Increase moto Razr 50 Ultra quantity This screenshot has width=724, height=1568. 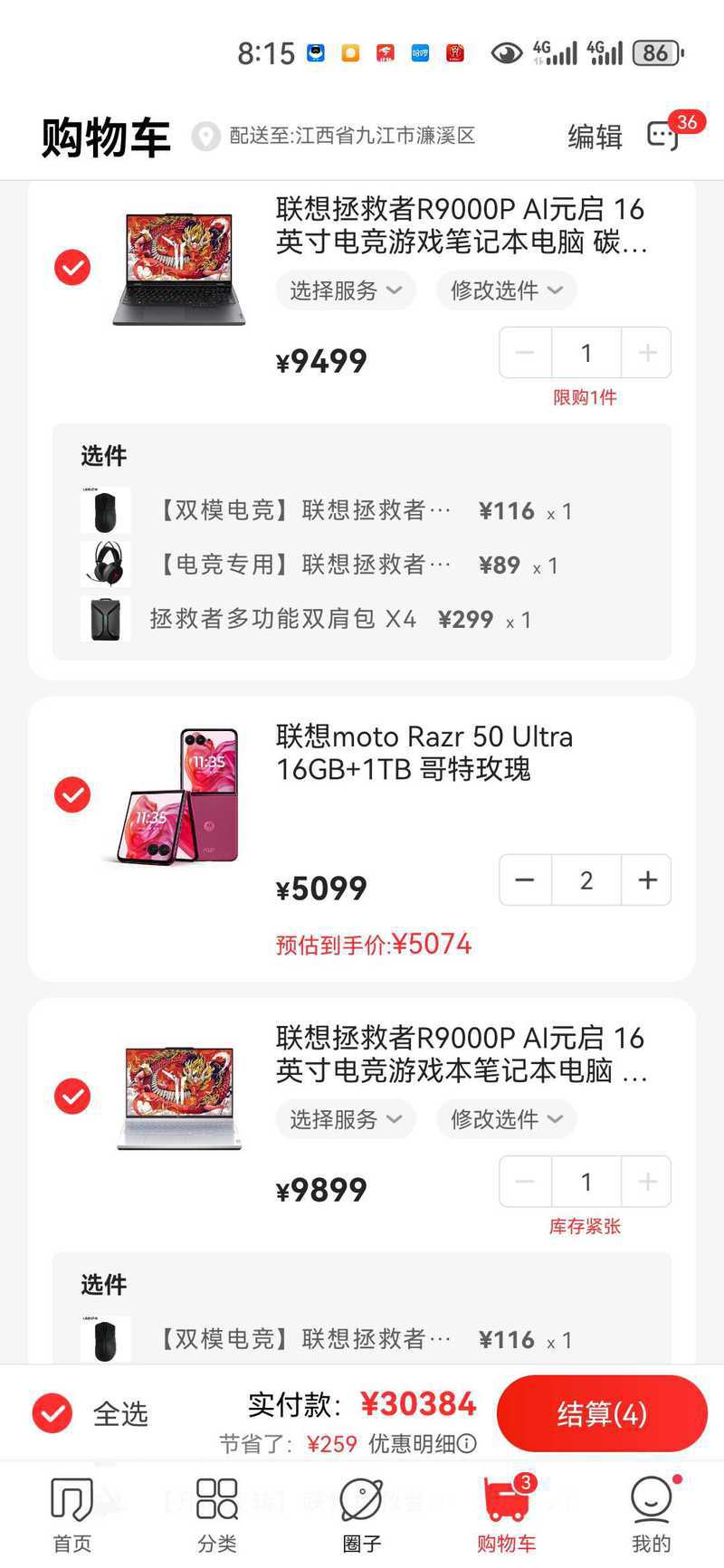pyautogui.click(x=647, y=879)
